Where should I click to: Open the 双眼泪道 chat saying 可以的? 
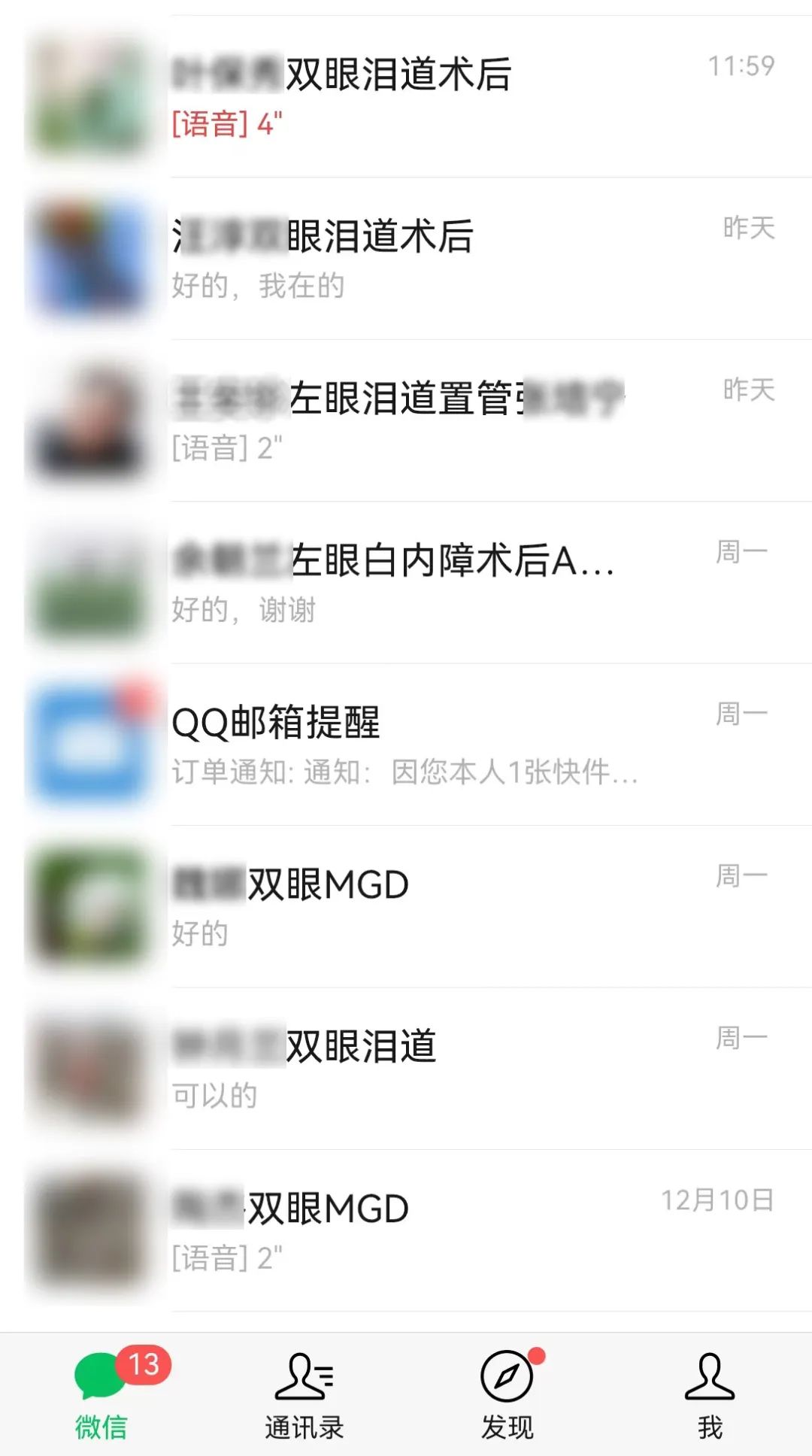[x=406, y=1069]
